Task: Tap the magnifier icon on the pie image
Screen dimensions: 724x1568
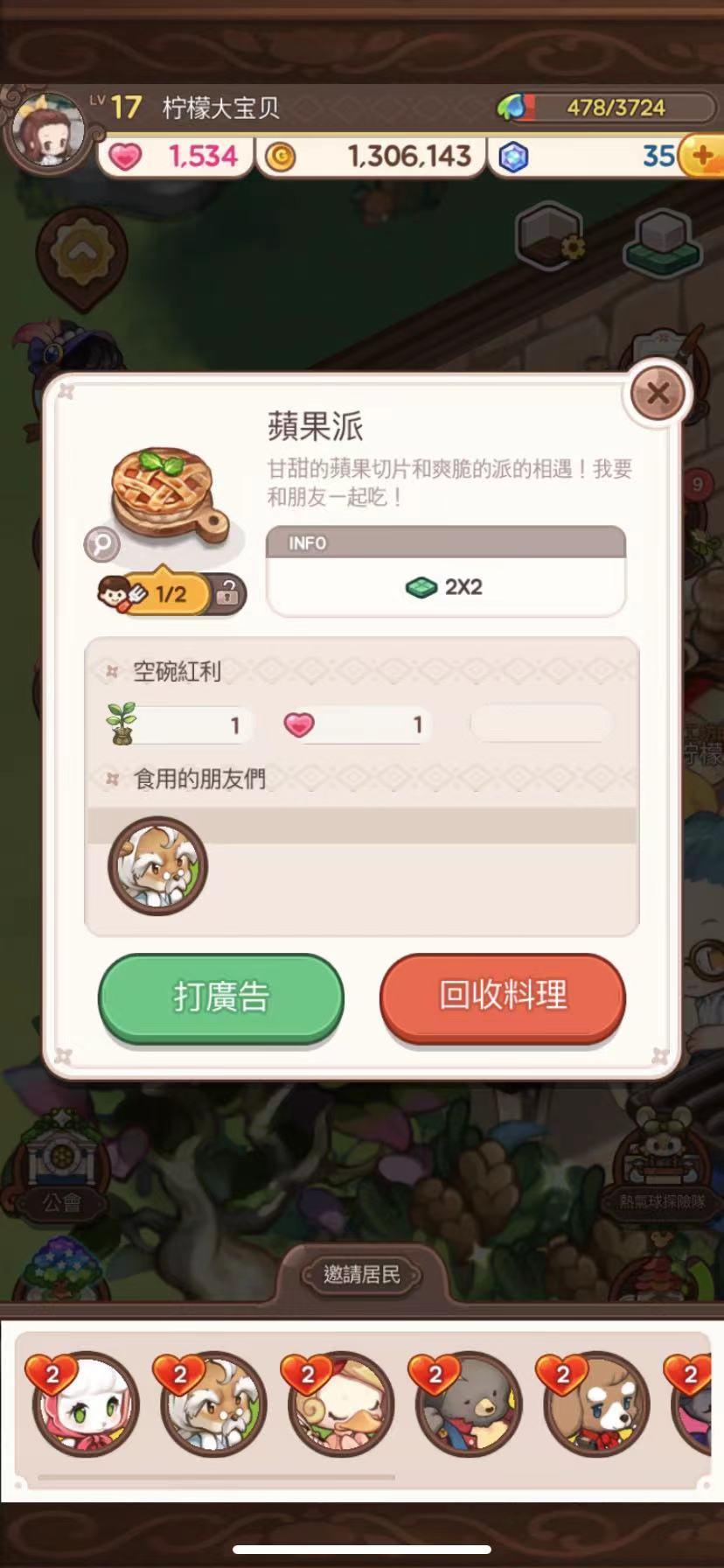Action: pos(101,544)
